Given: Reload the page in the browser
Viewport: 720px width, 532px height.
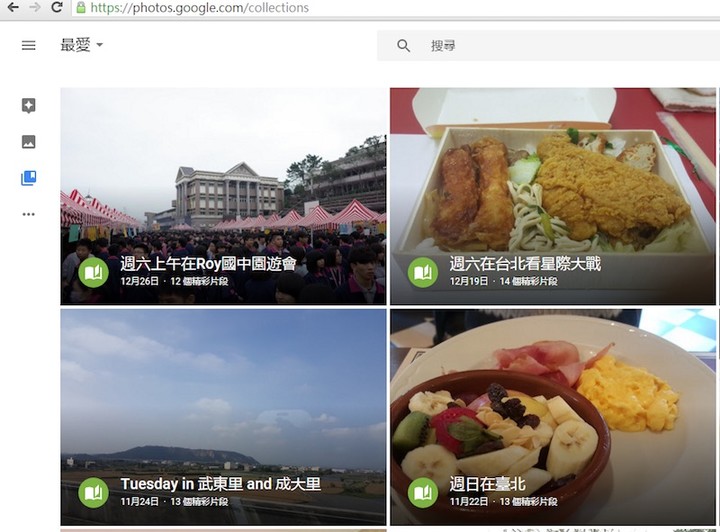Looking at the screenshot, I should point(57,7).
